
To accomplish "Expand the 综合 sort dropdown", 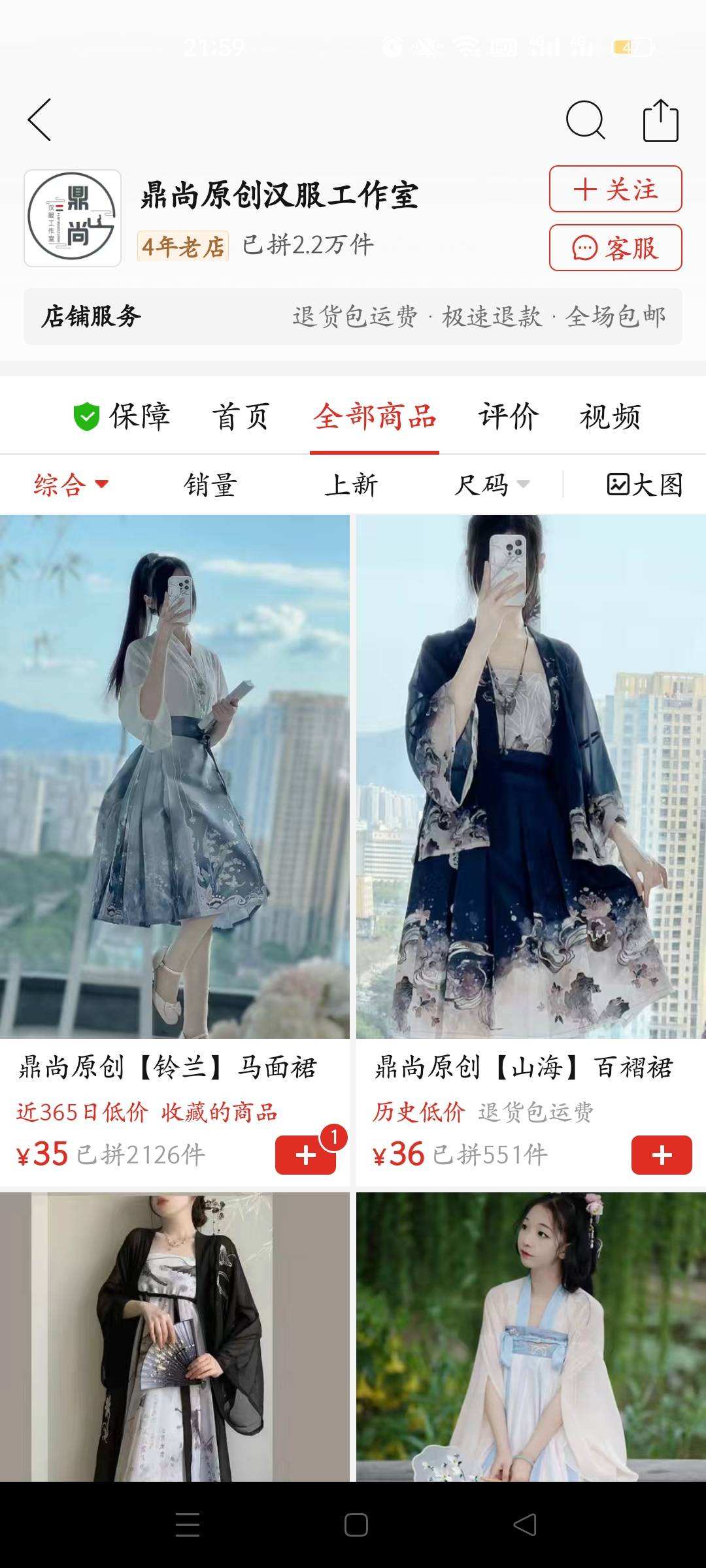I will [71, 485].
